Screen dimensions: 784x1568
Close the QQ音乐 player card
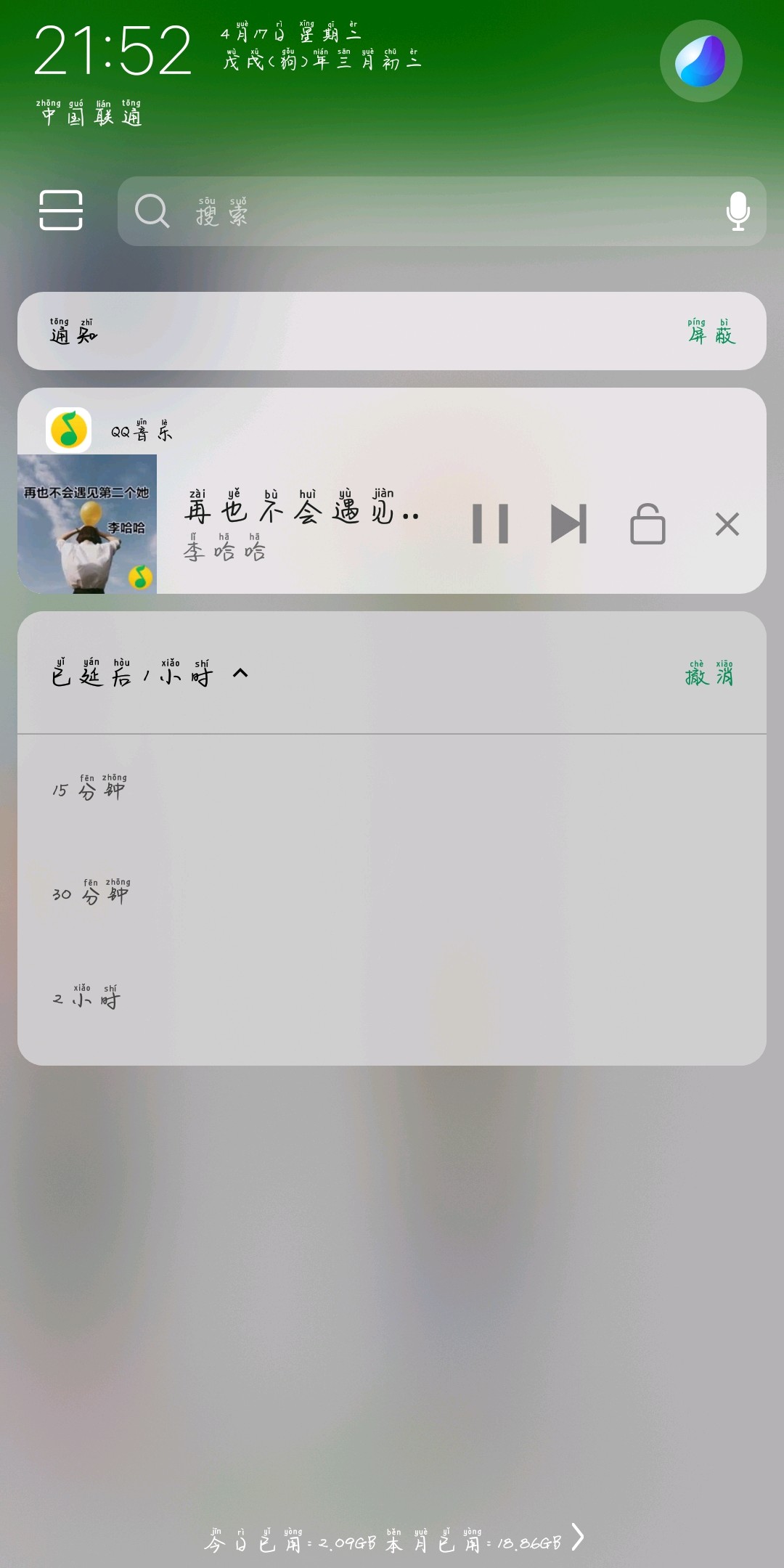pyautogui.click(x=727, y=524)
